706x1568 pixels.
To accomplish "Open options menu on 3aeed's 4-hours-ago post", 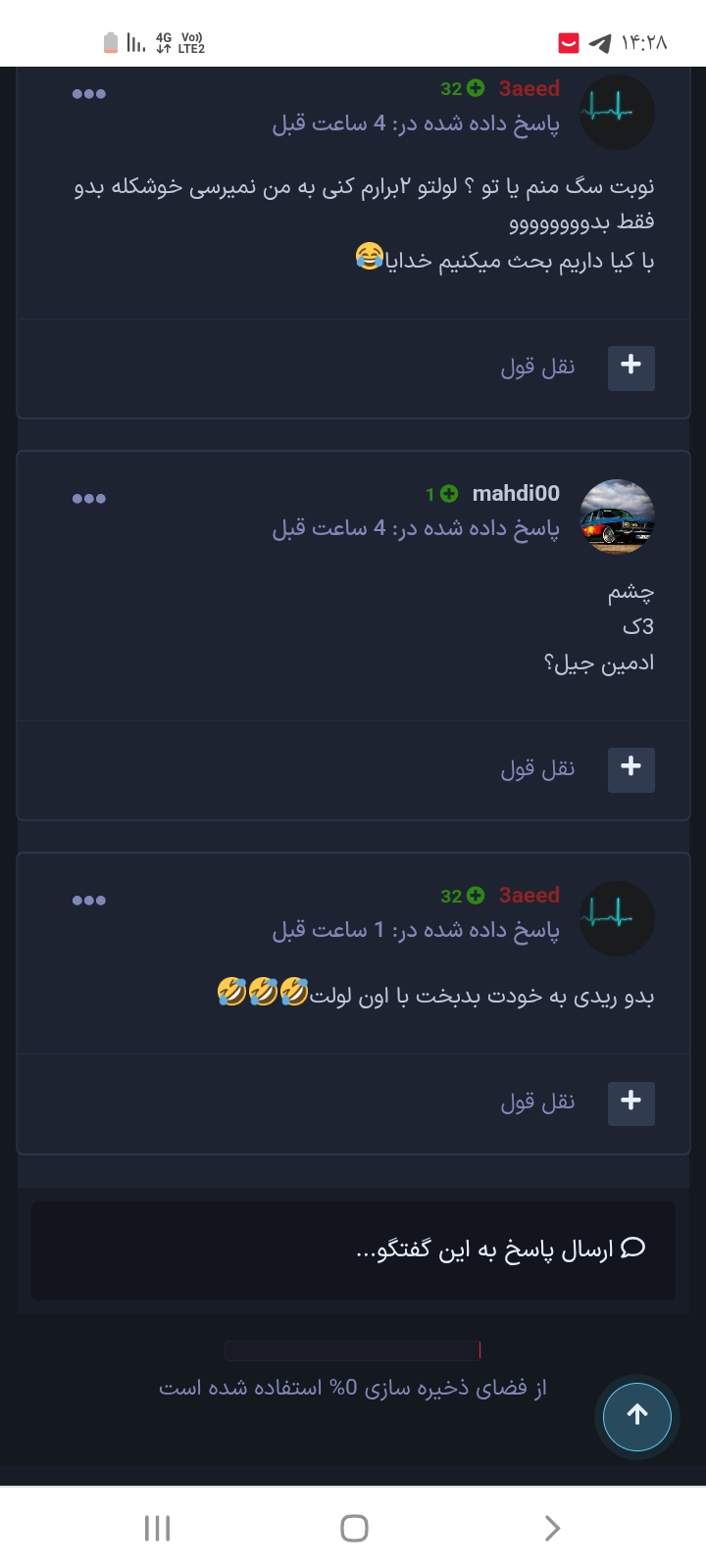I will (x=88, y=94).
